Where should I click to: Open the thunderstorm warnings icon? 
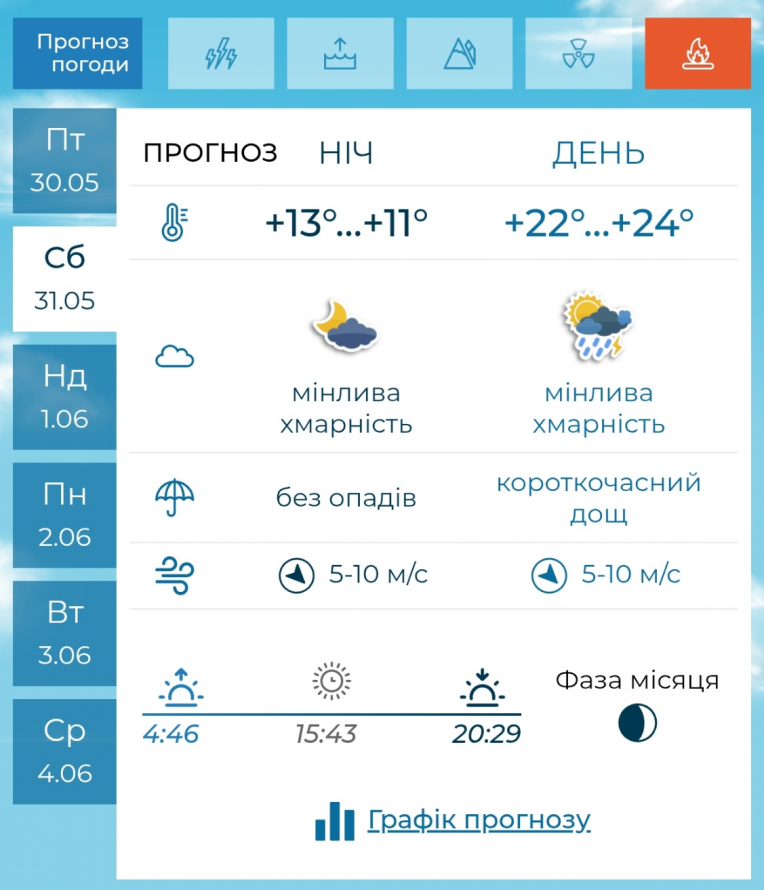221,54
